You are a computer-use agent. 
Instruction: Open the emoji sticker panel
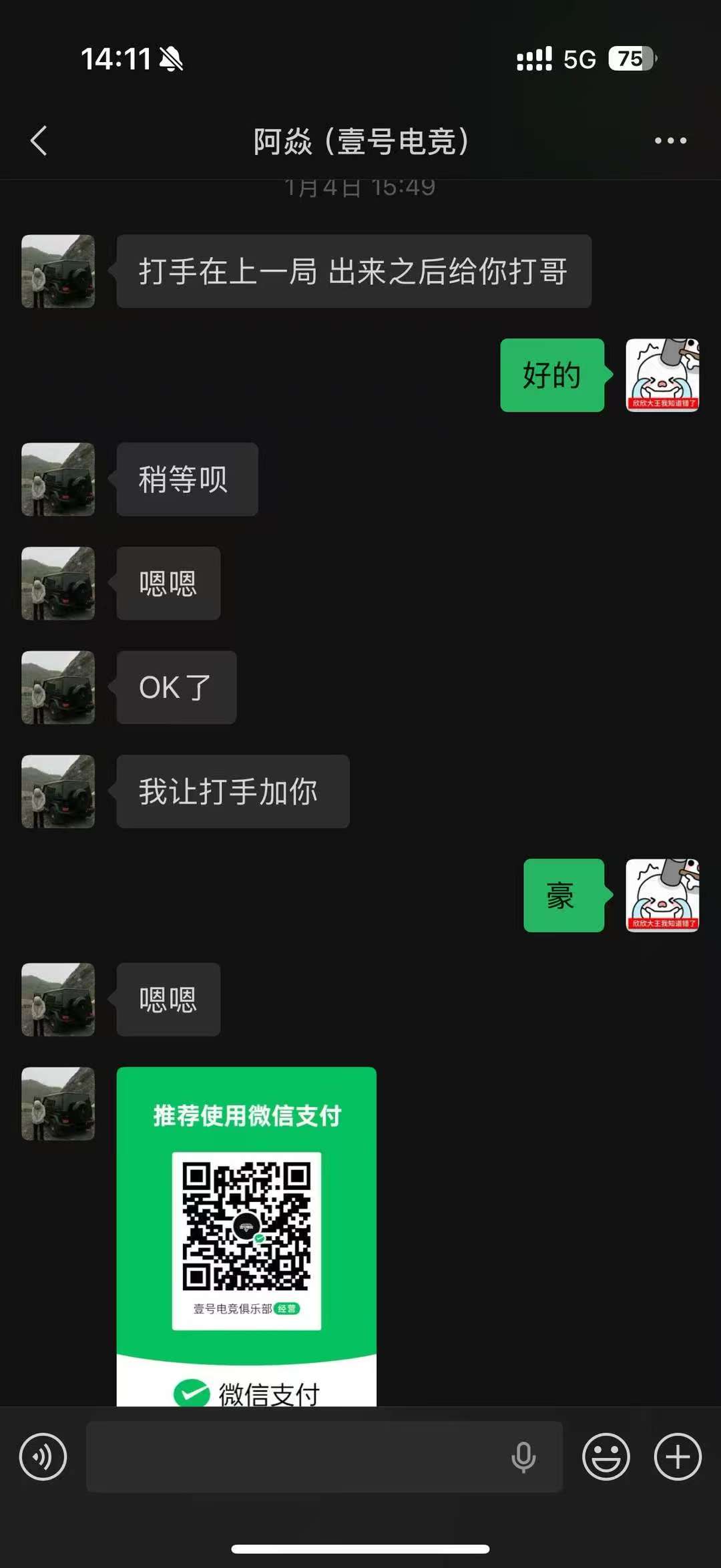[606, 1456]
